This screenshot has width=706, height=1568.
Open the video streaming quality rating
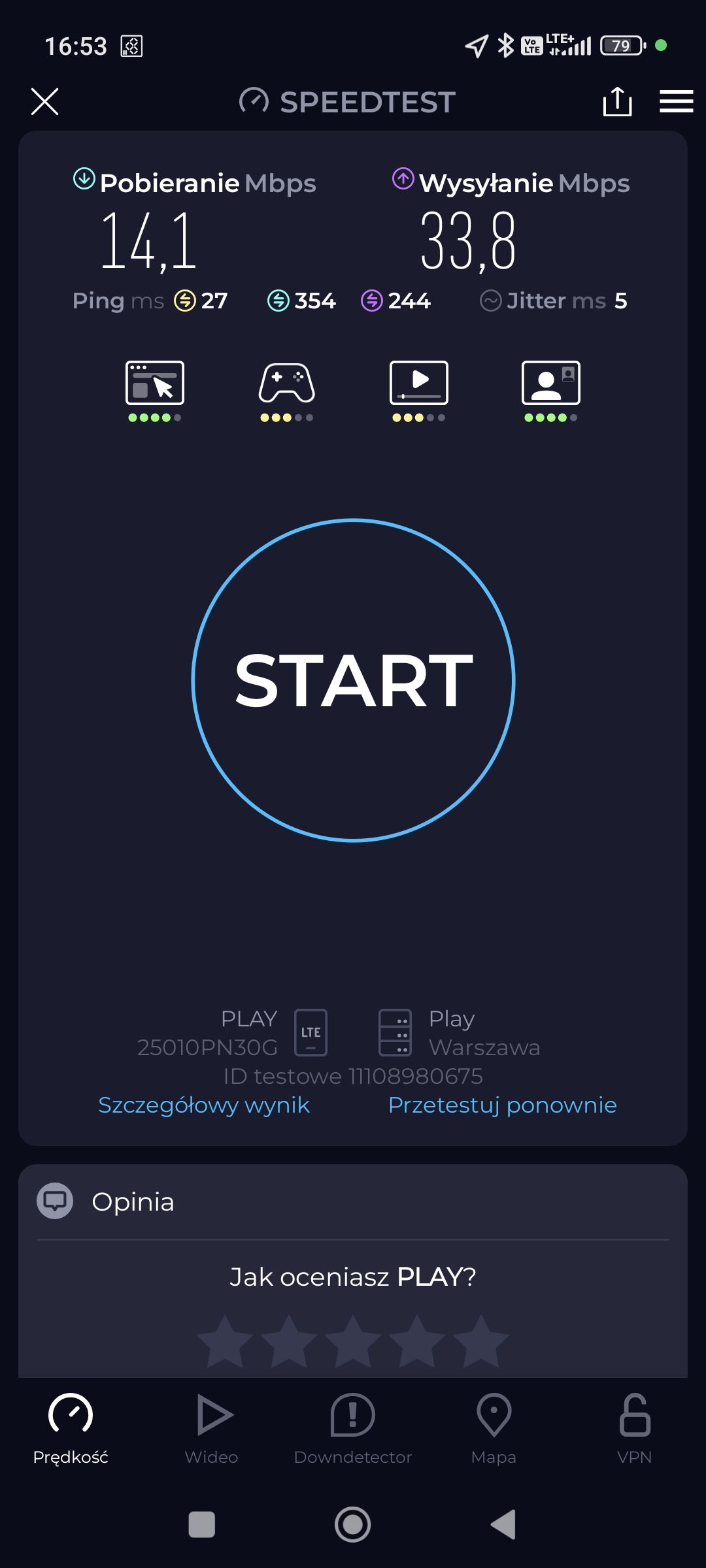pyautogui.click(x=419, y=390)
